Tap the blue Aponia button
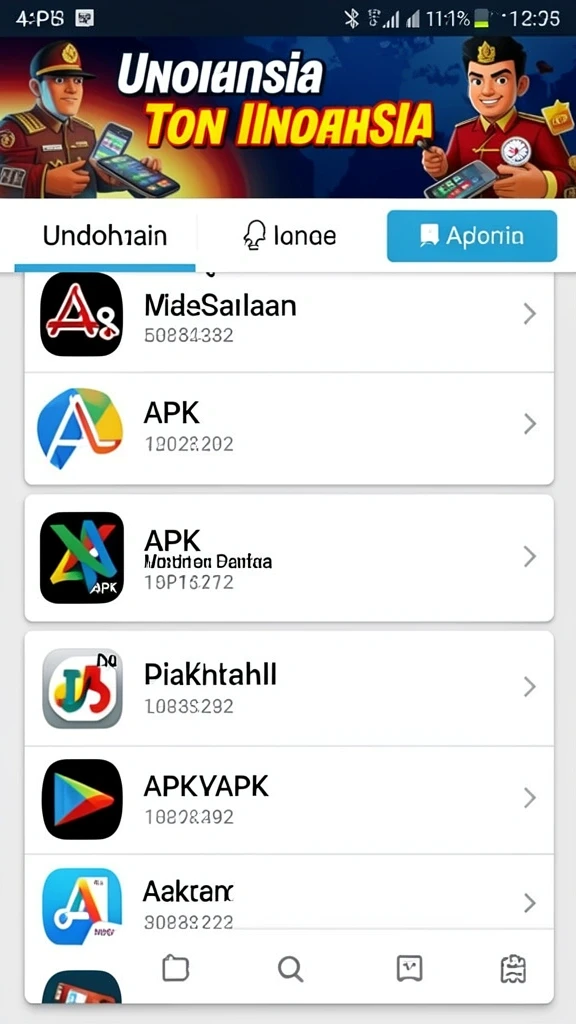The height and width of the screenshot is (1024, 576). point(472,236)
